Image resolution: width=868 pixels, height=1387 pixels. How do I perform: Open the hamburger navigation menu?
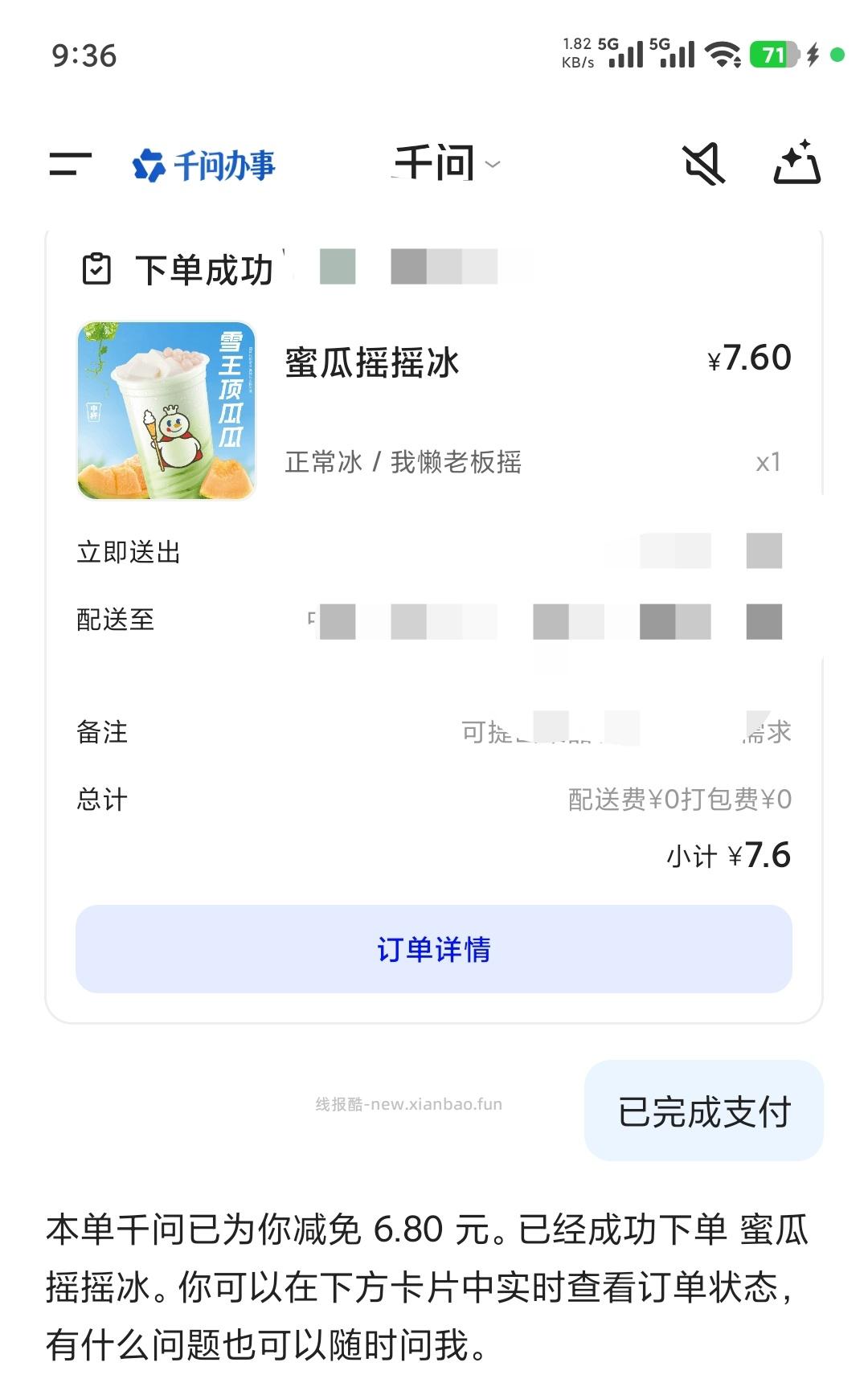69,163
